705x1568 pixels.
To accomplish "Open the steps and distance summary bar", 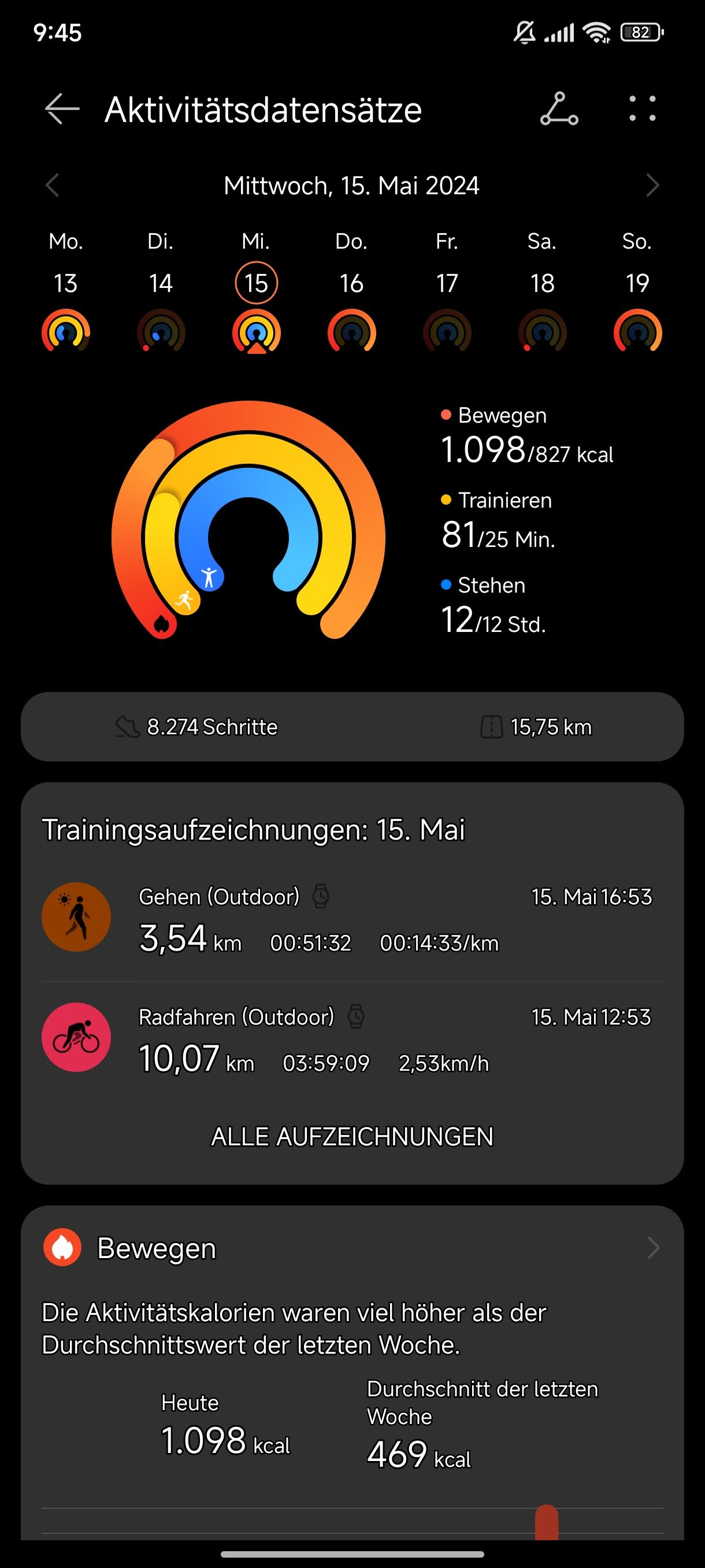I will coord(352,727).
